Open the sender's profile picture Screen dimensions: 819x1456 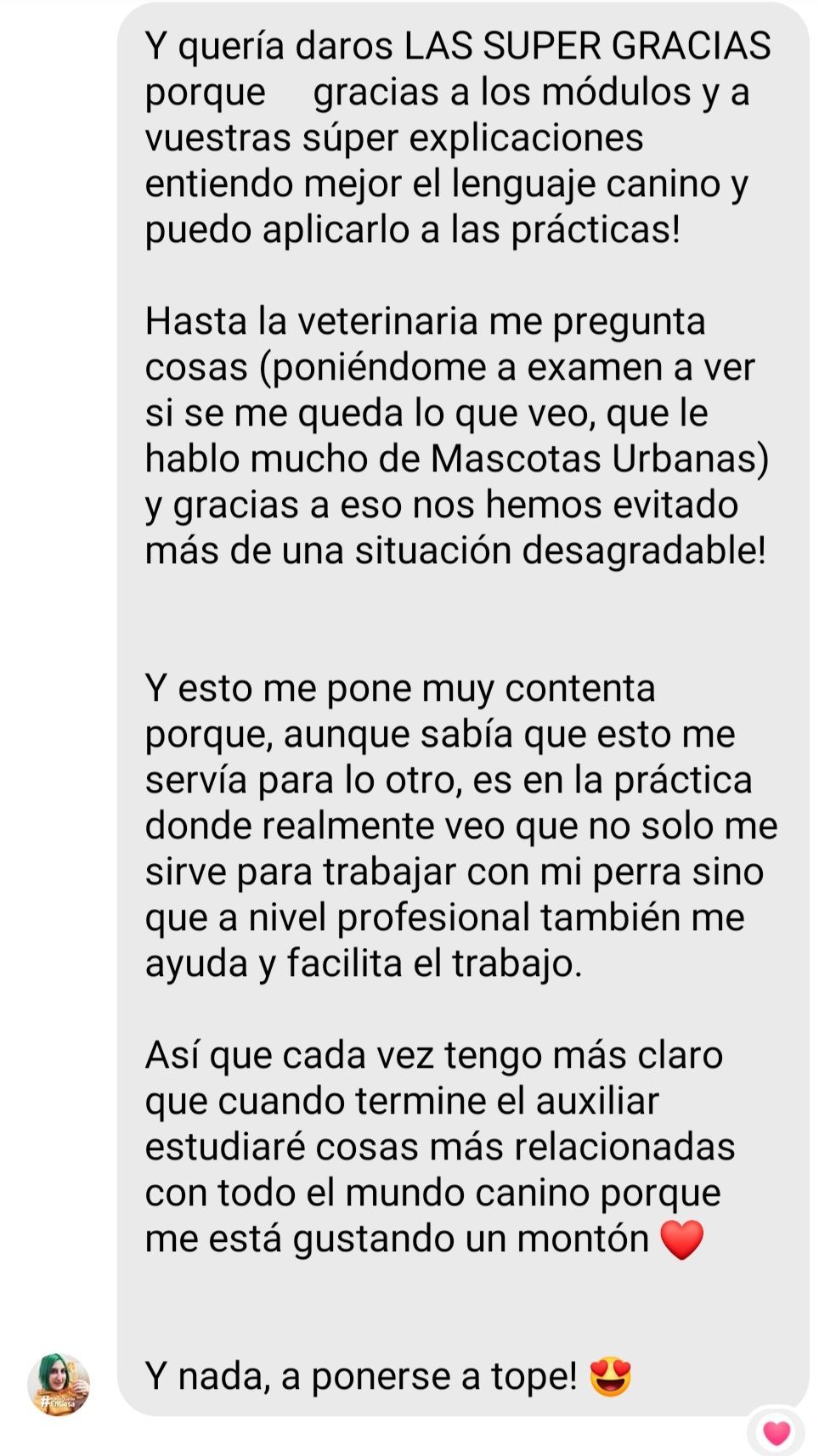click(59, 1384)
